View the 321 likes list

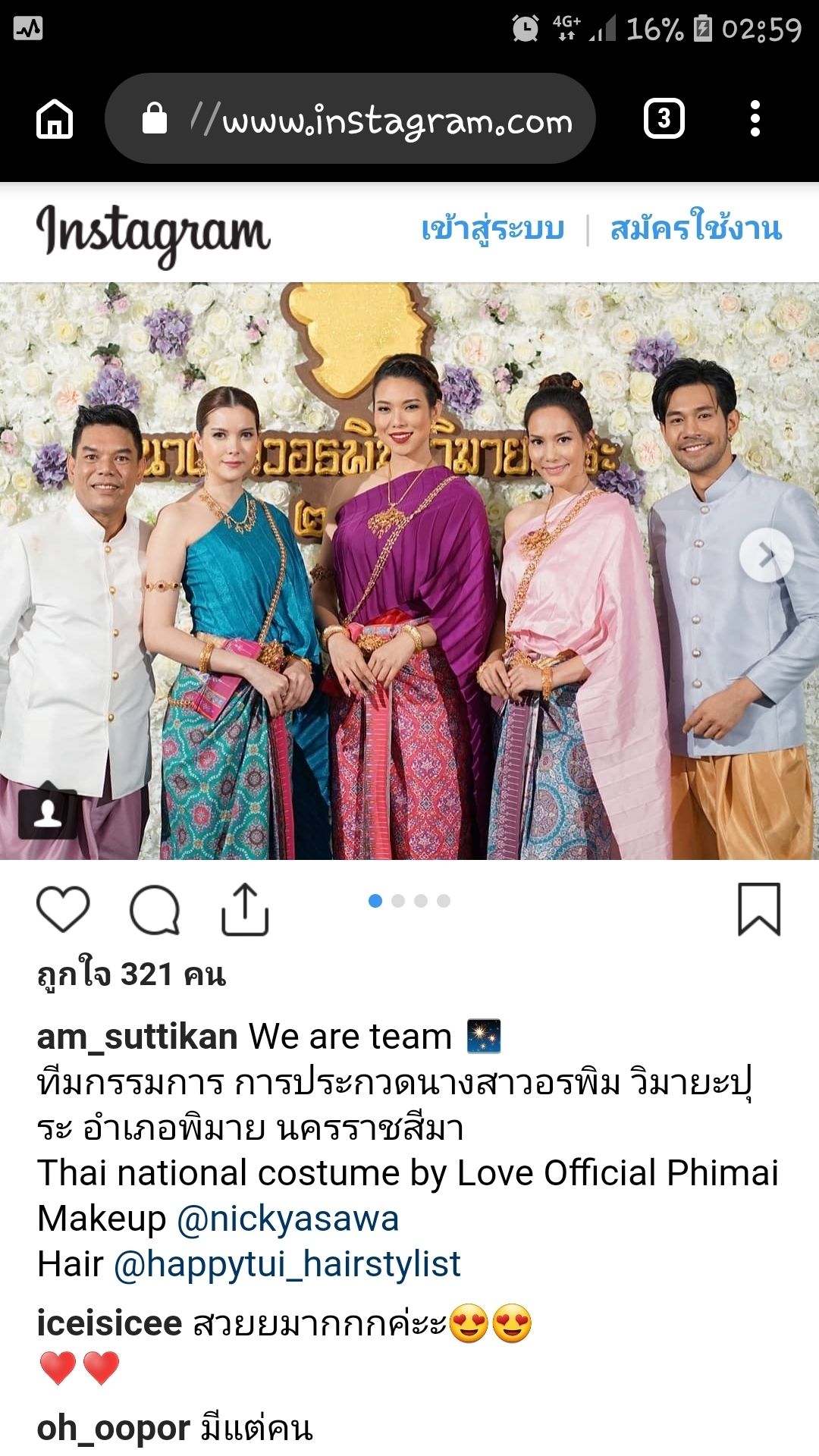[x=131, y=975]
